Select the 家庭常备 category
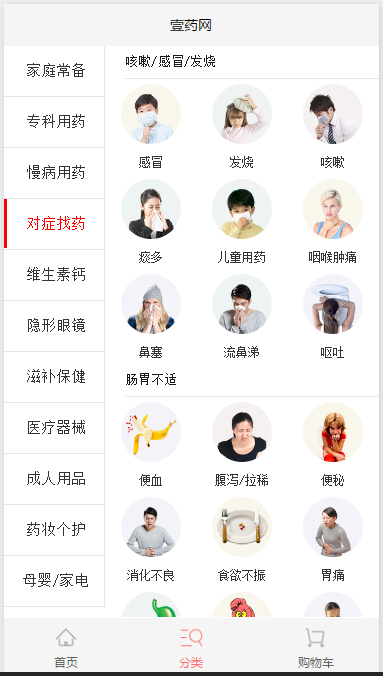 click(54, 71)
